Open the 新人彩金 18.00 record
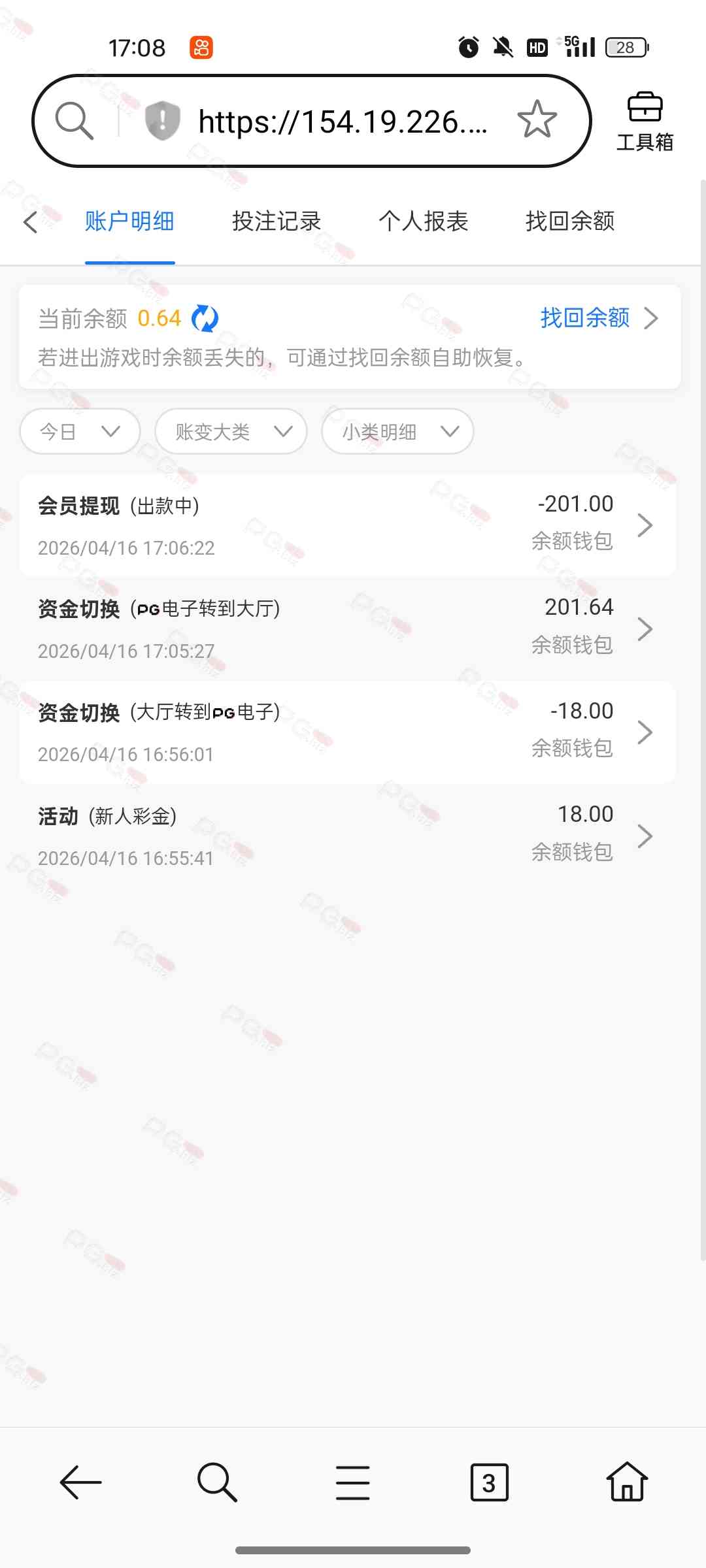This screenshot has height=1568, width=706. (x=346, y=836)
